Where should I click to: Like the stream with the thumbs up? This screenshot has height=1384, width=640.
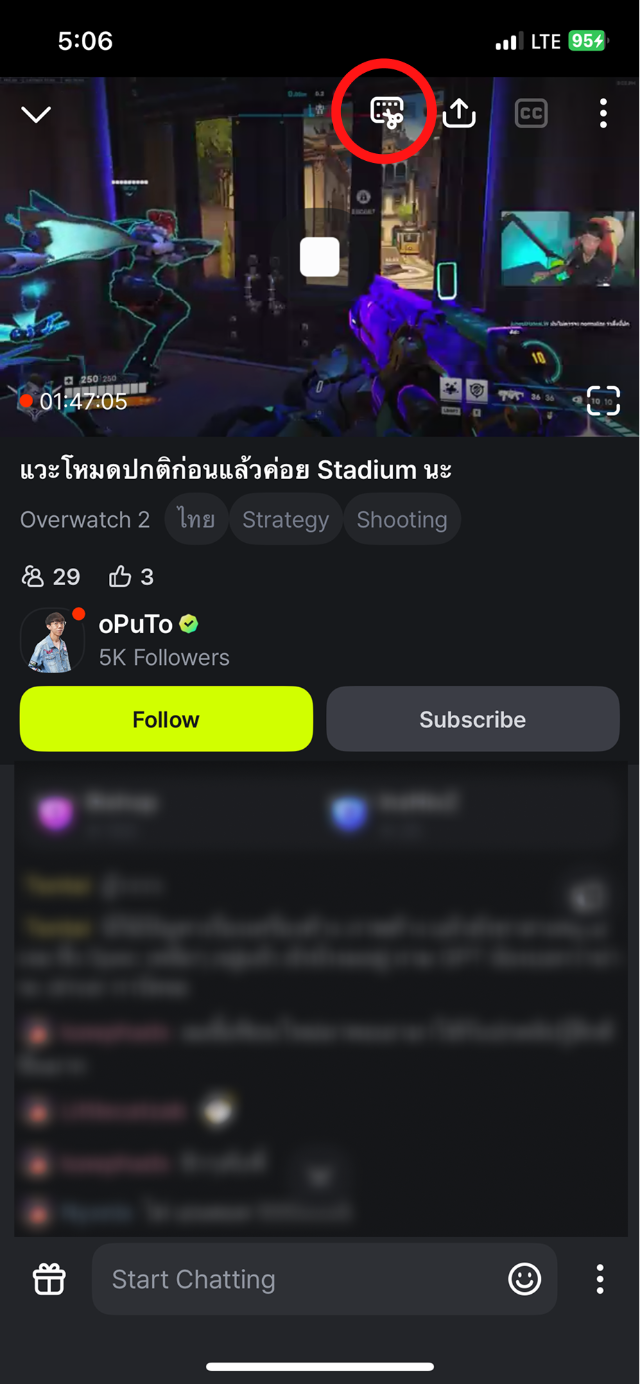coord(121,577)
